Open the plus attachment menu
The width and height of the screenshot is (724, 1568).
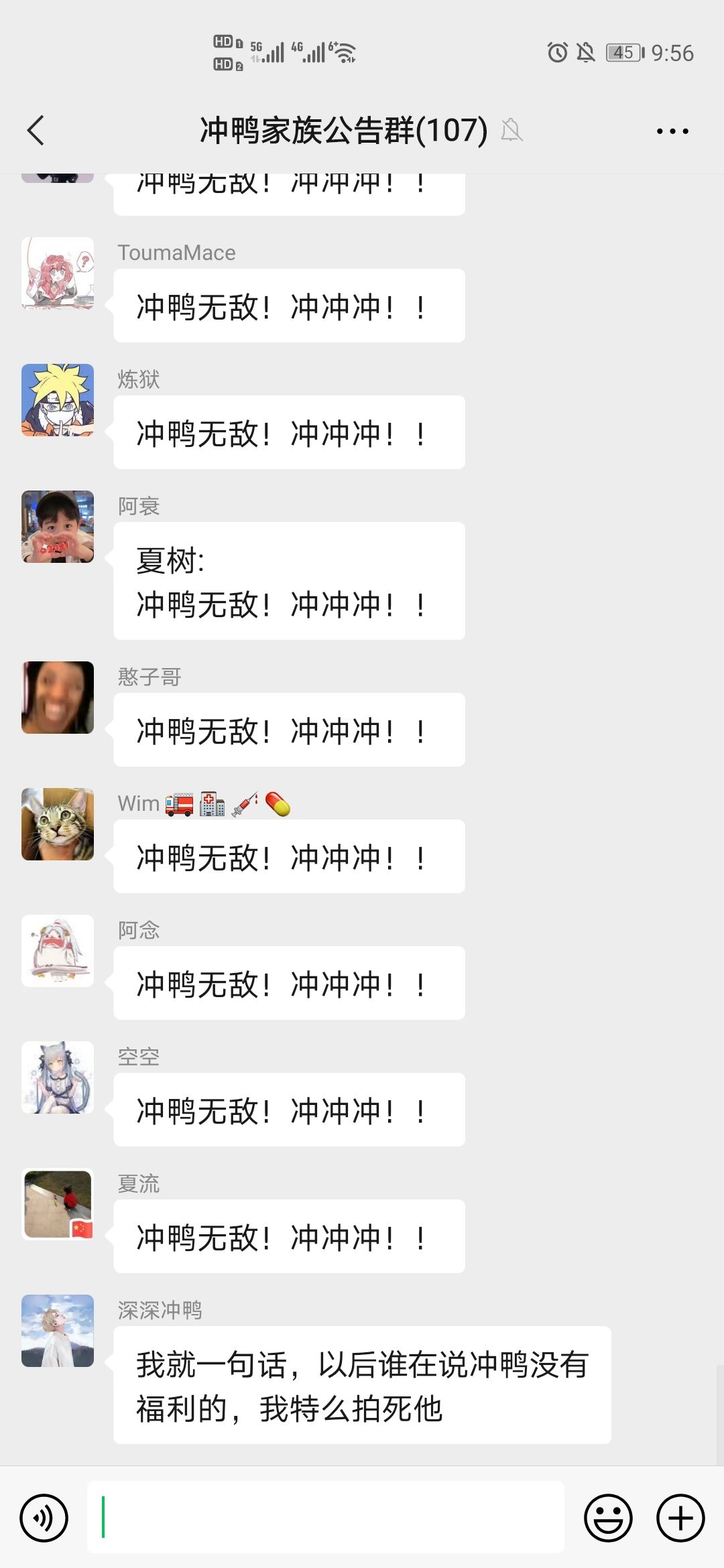[x=680, y=1518]
